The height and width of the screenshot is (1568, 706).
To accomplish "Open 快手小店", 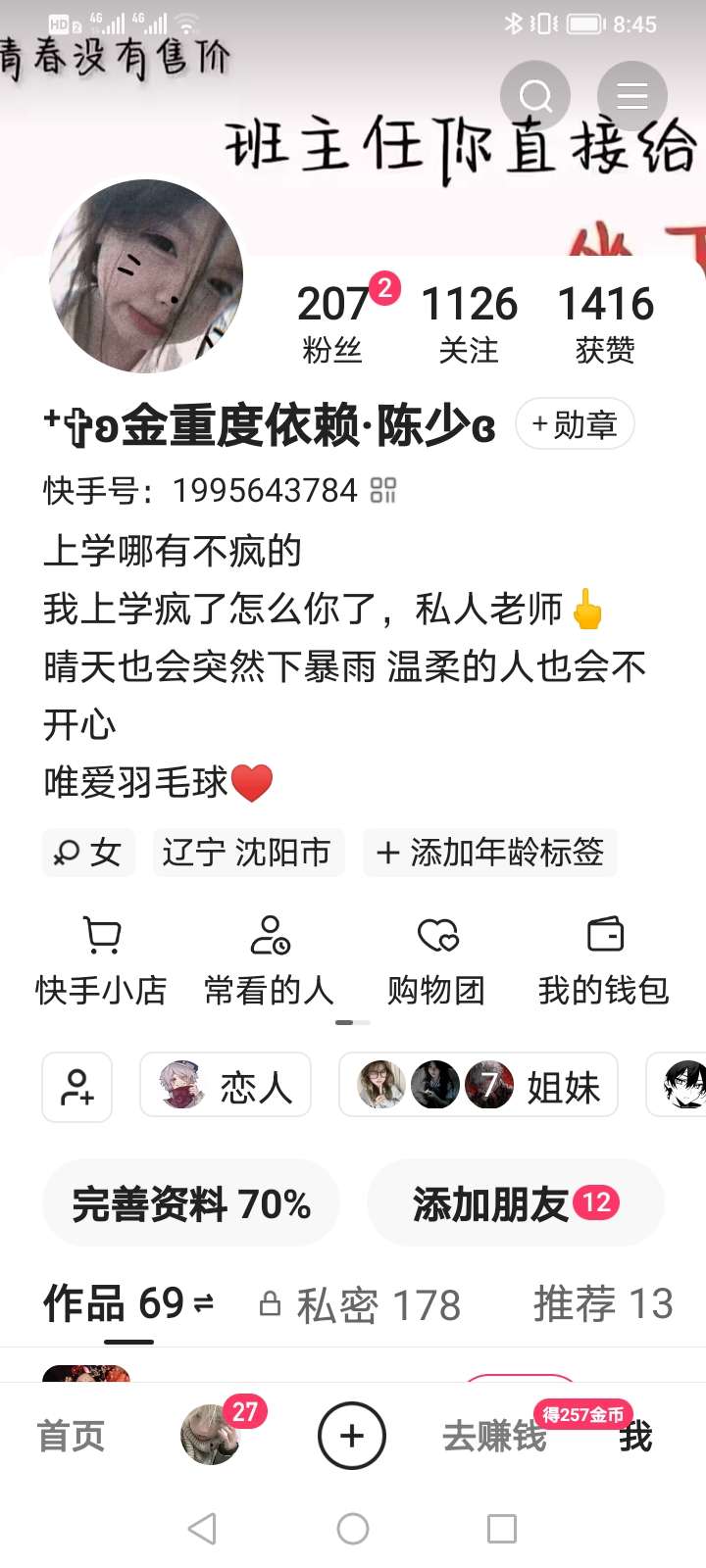I will [x=101, y=961].
